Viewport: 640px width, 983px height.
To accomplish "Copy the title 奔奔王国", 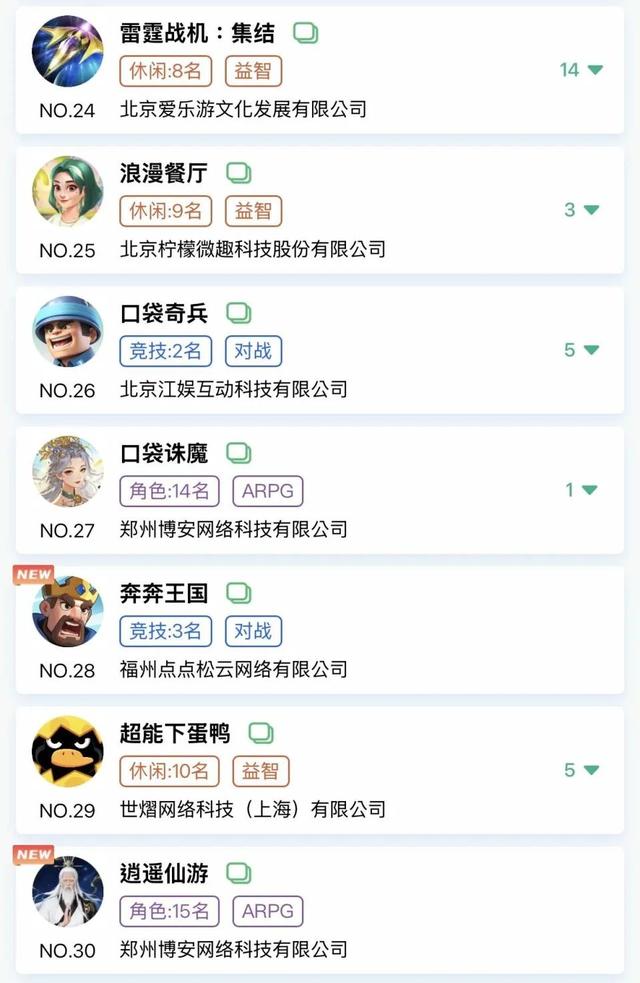I will click(238, 593).
